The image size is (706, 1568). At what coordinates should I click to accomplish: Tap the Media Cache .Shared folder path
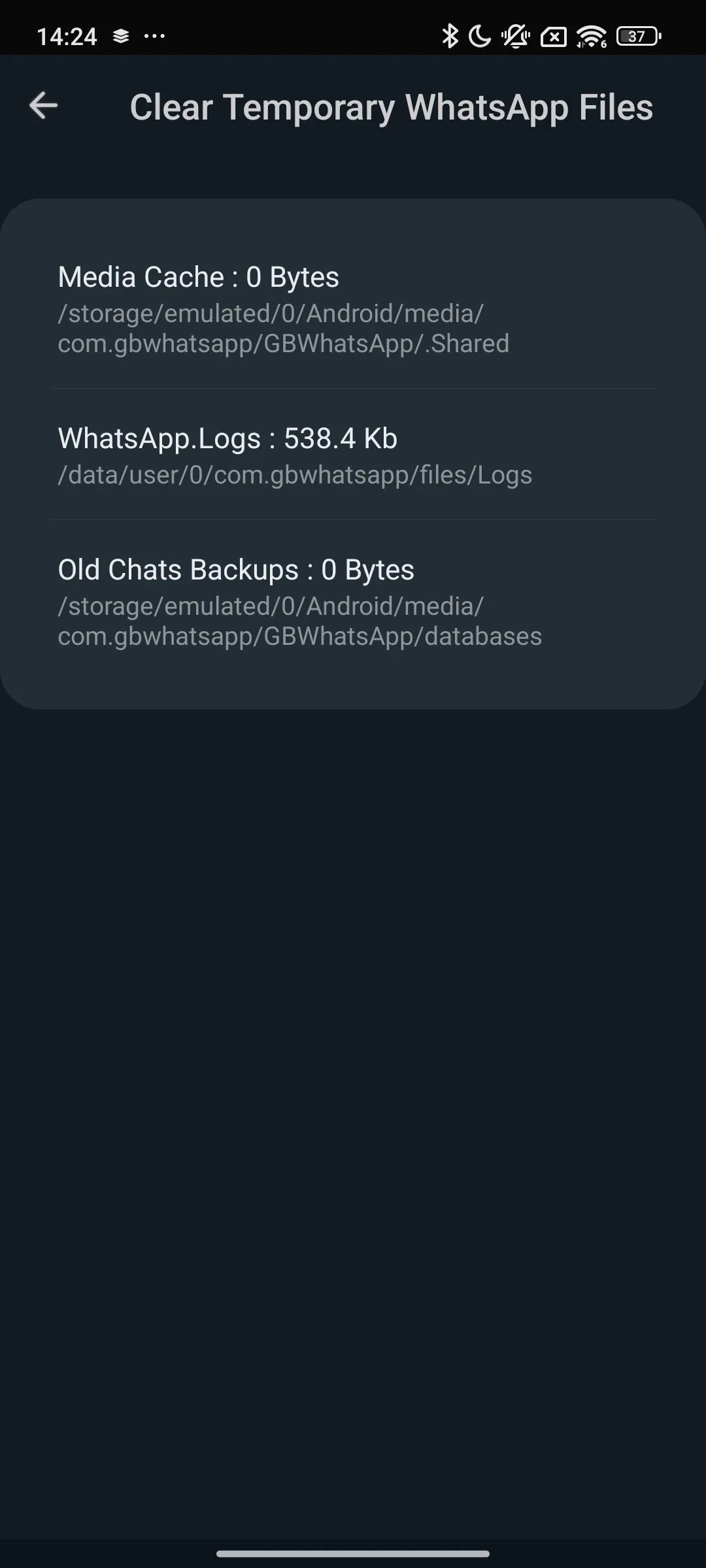(284, 327)
